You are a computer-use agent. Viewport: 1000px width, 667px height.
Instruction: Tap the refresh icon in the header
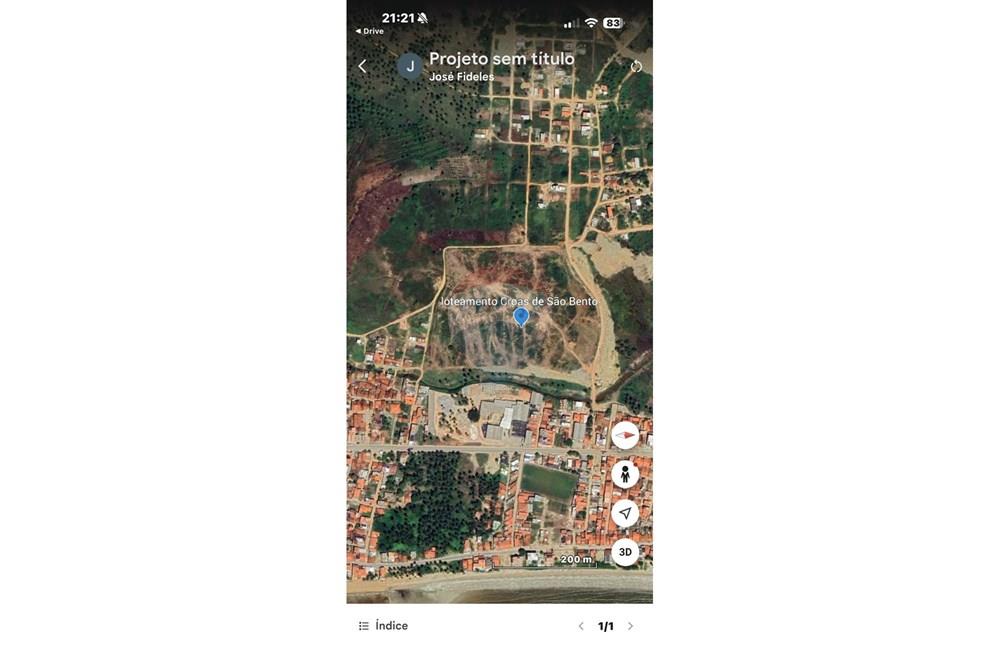(x=636, y=67)
